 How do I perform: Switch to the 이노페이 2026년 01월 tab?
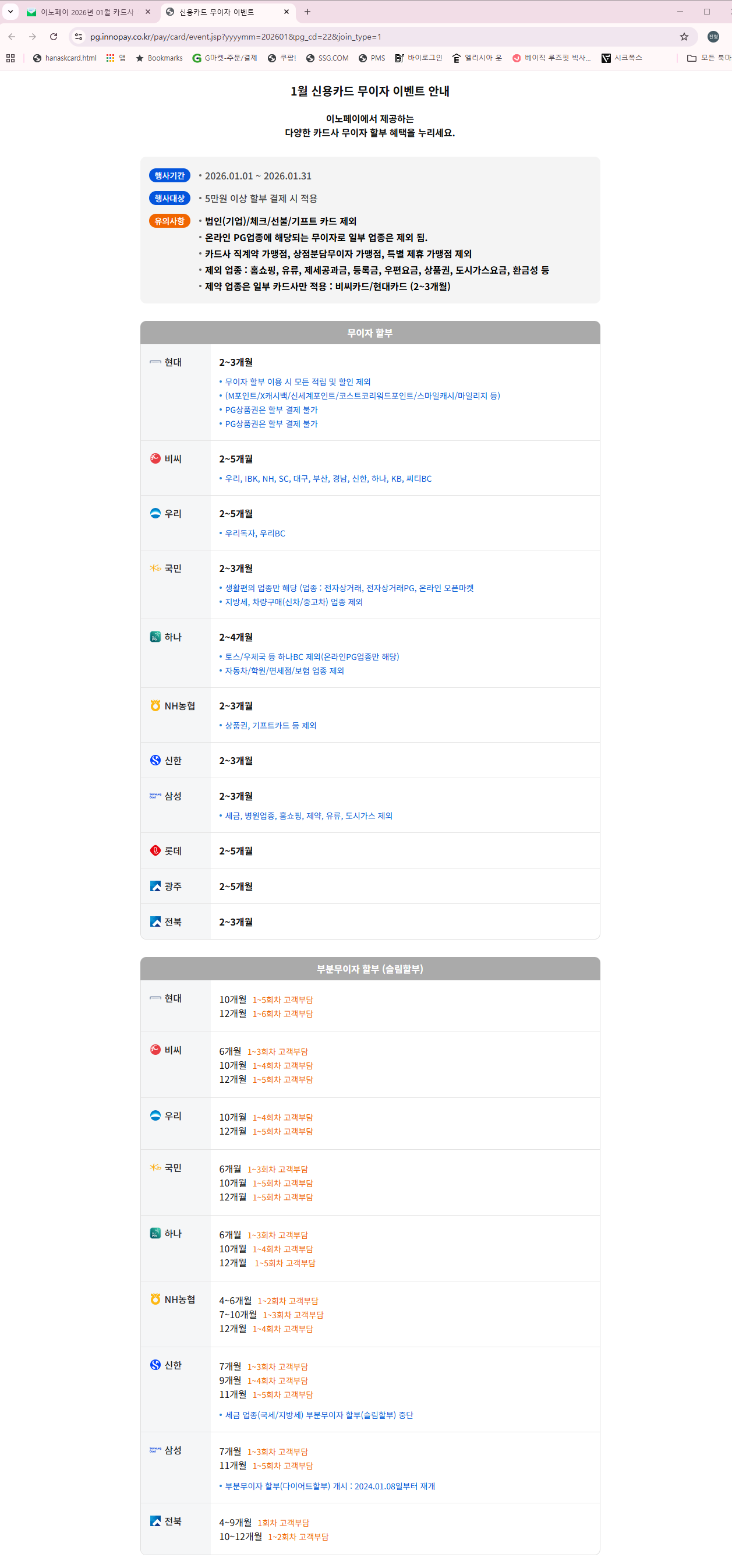tap(85, 12)
